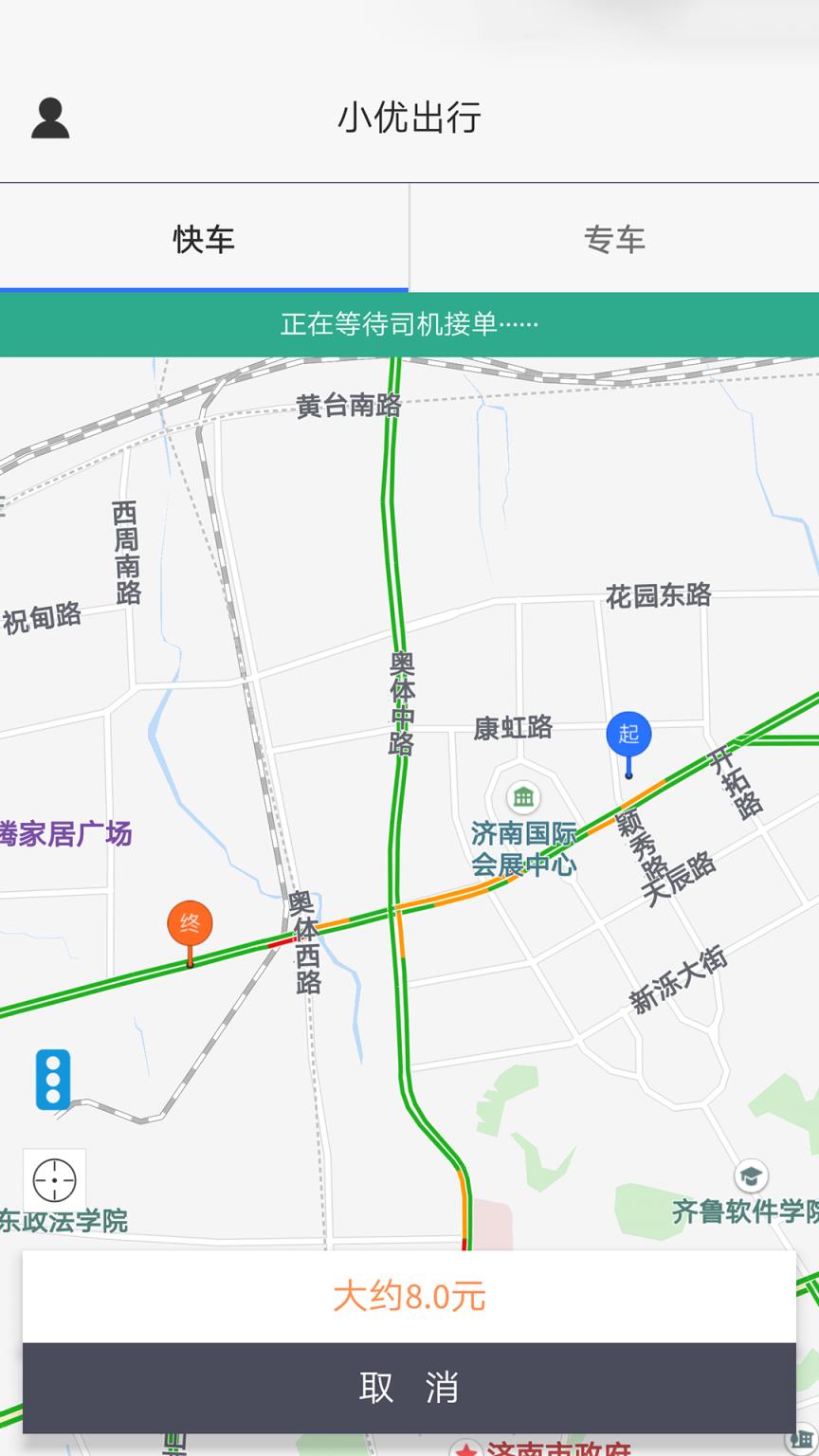Tap the 正在等待司机接单 status banner

coord(409,323)
